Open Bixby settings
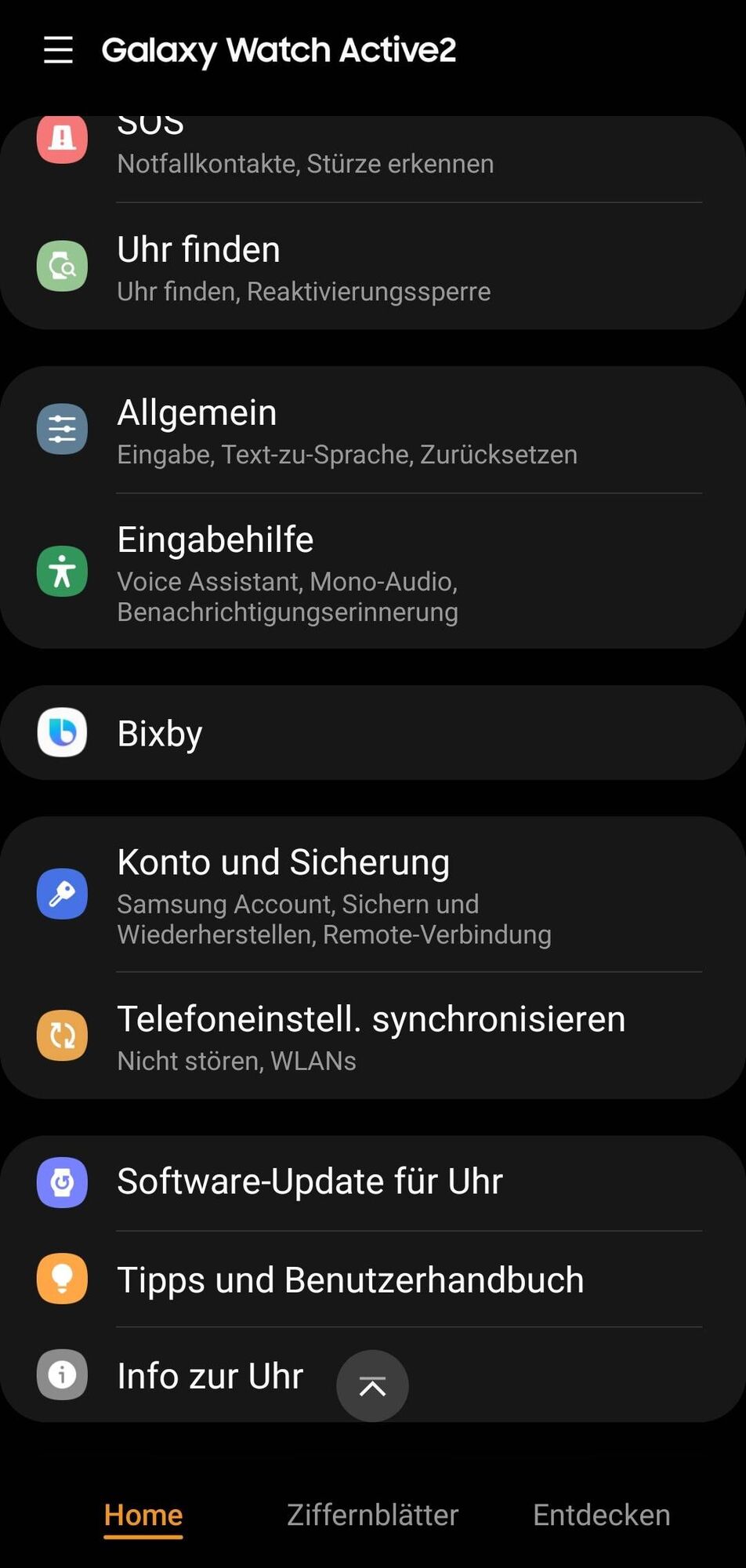This screenshot has width=746, height=1568. click(373, 733)
